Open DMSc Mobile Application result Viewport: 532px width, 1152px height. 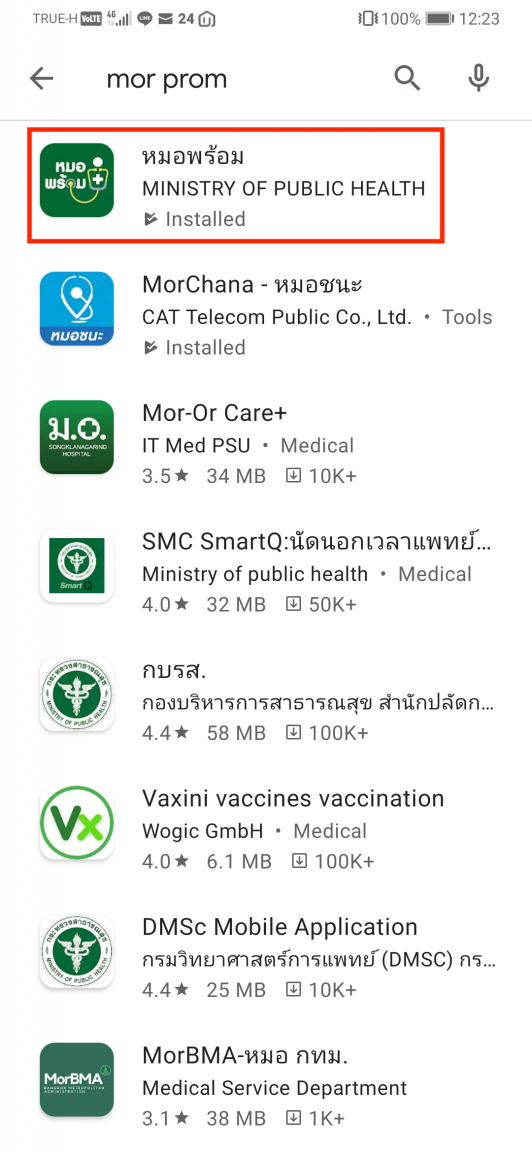point(266,955)
